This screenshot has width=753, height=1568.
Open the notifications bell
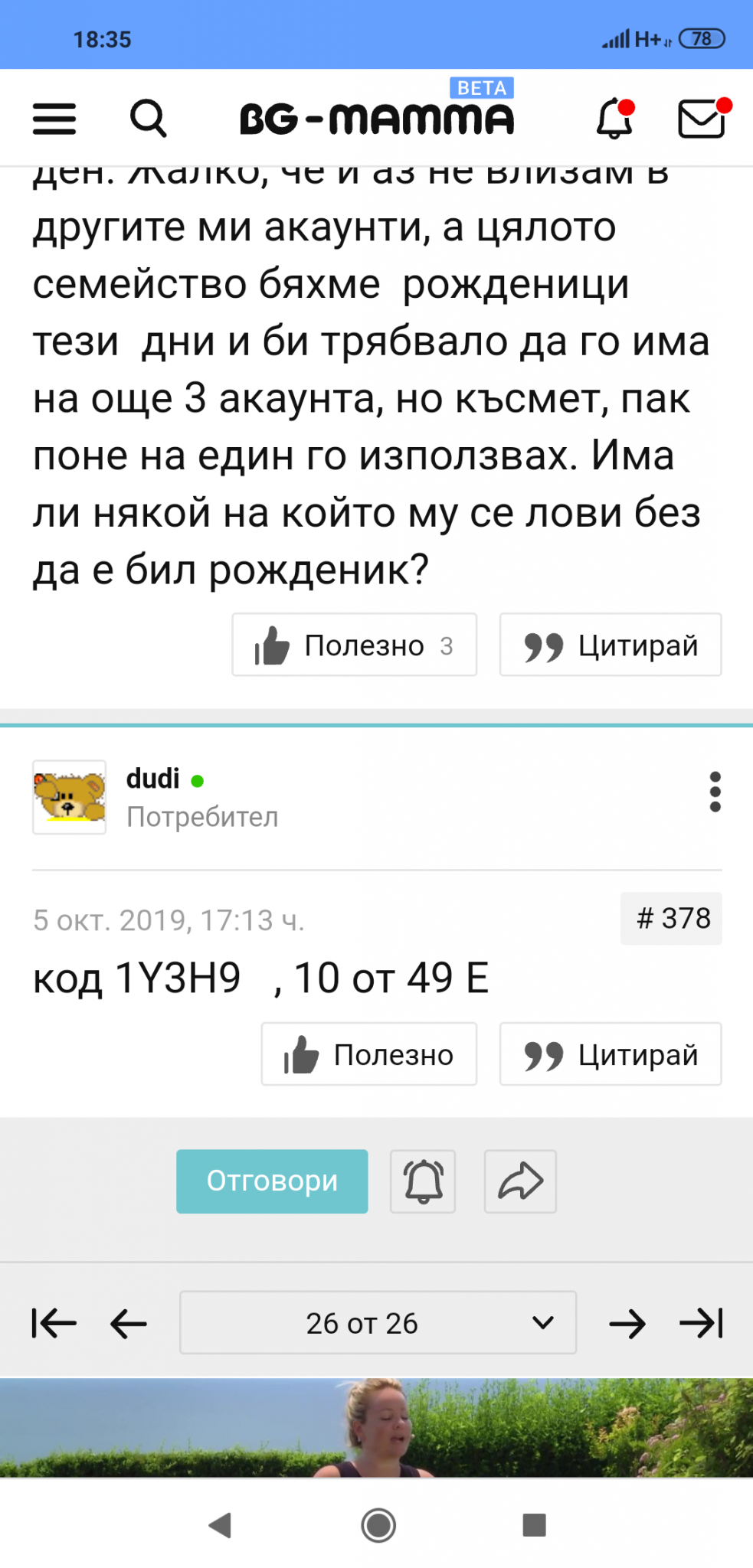click(x=614, y=119)
